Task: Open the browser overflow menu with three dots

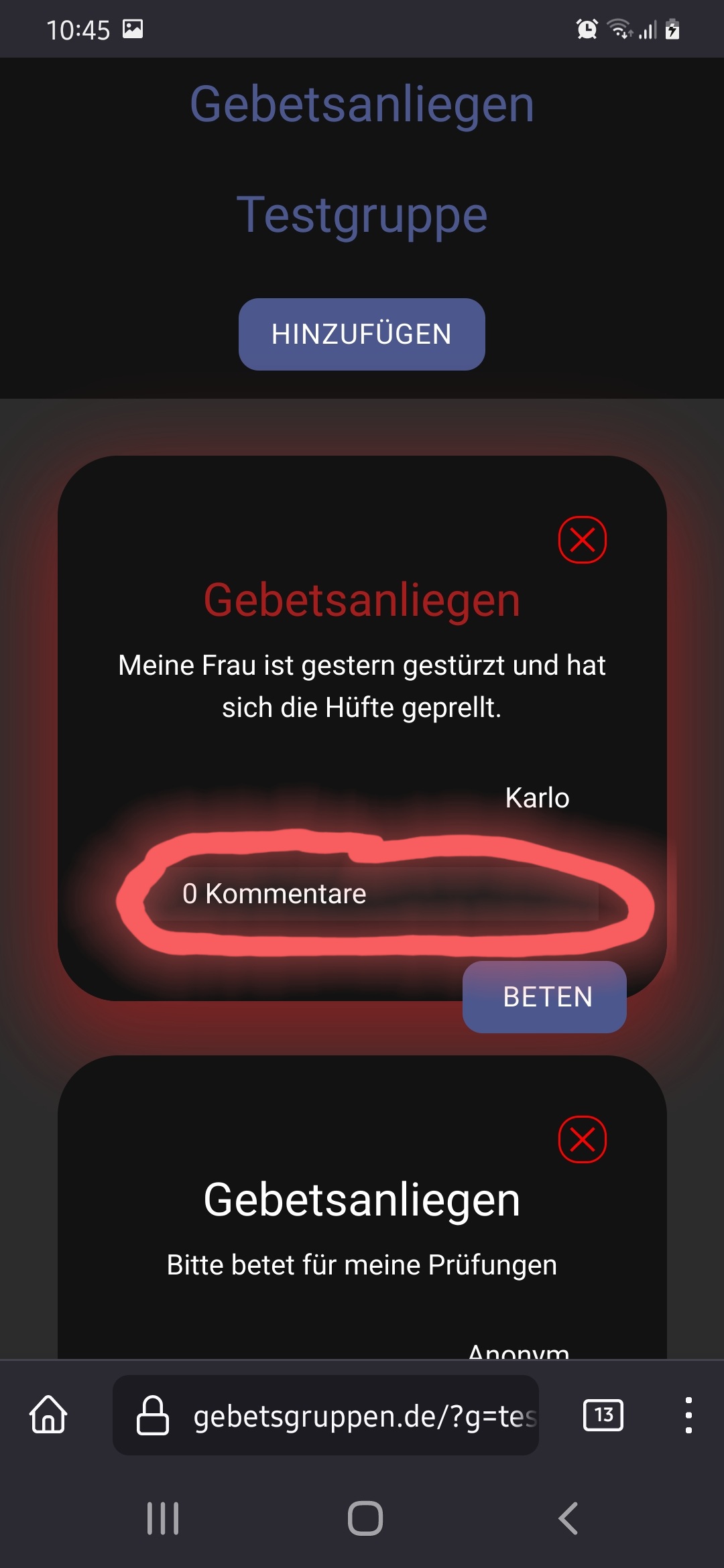Action: pyautogui.click(x=689, y=1416)
